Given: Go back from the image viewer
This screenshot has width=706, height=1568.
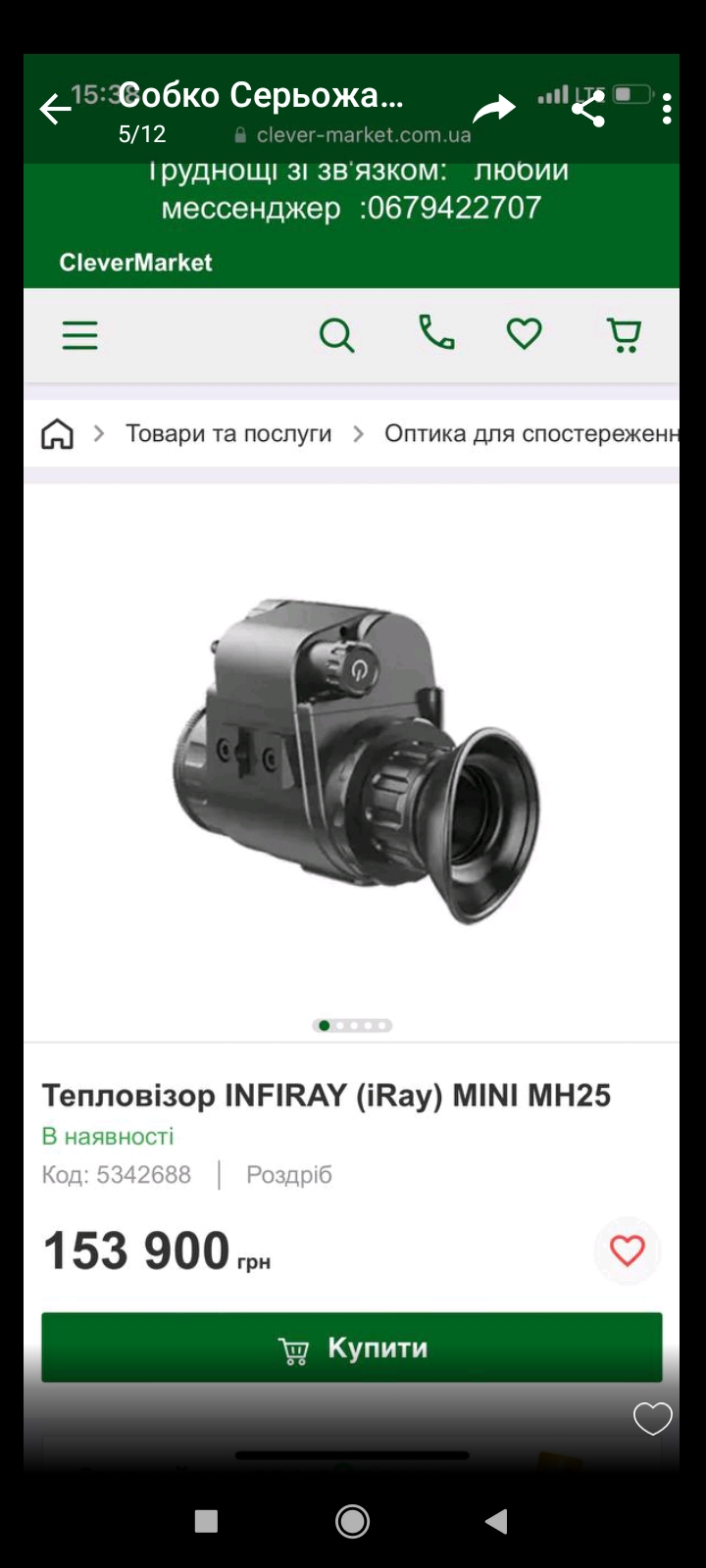Looking at the screenshot, I should click(x=56, y=109).
